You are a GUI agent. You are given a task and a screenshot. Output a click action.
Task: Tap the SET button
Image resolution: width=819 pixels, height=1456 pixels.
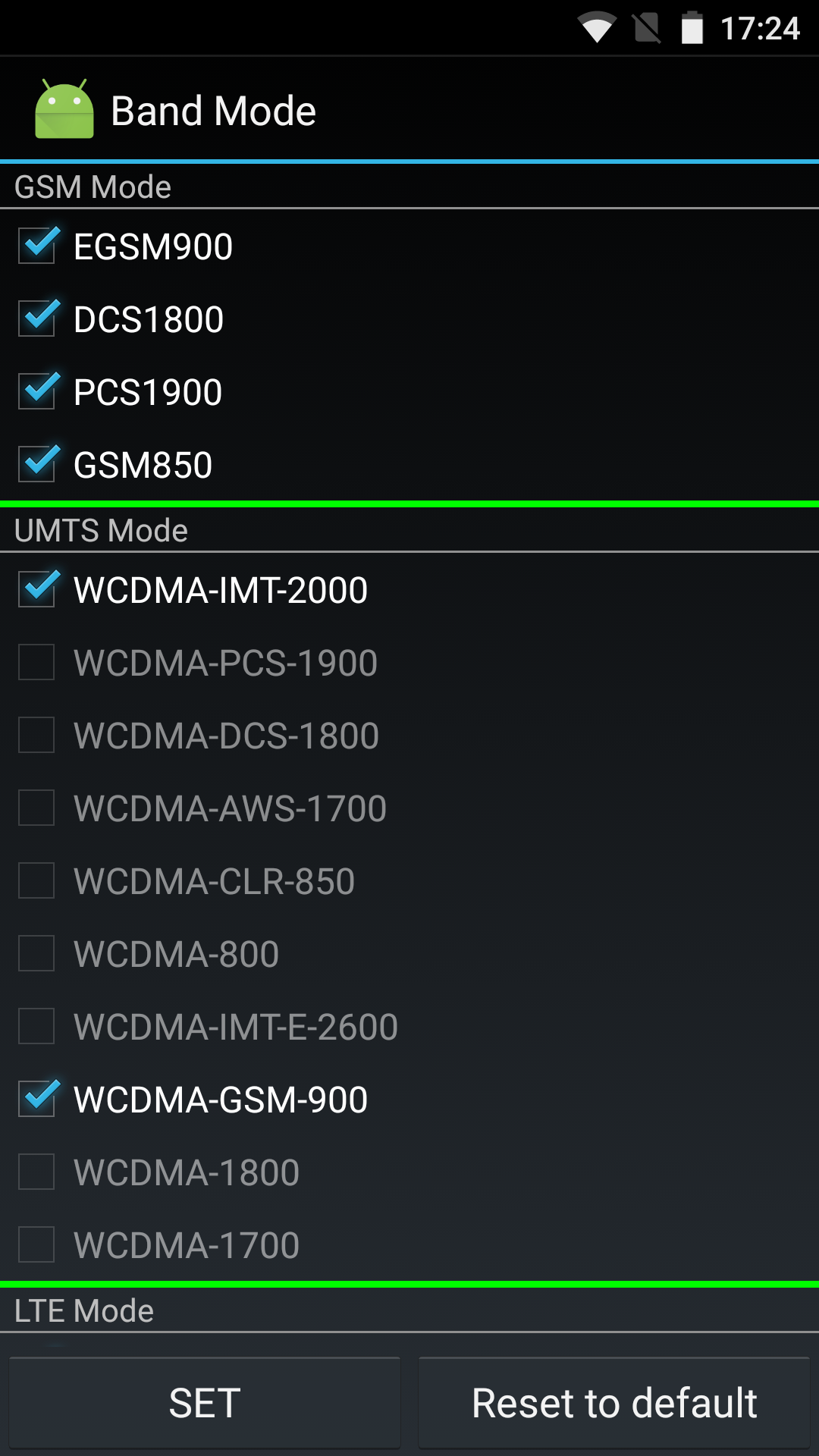205,1403
